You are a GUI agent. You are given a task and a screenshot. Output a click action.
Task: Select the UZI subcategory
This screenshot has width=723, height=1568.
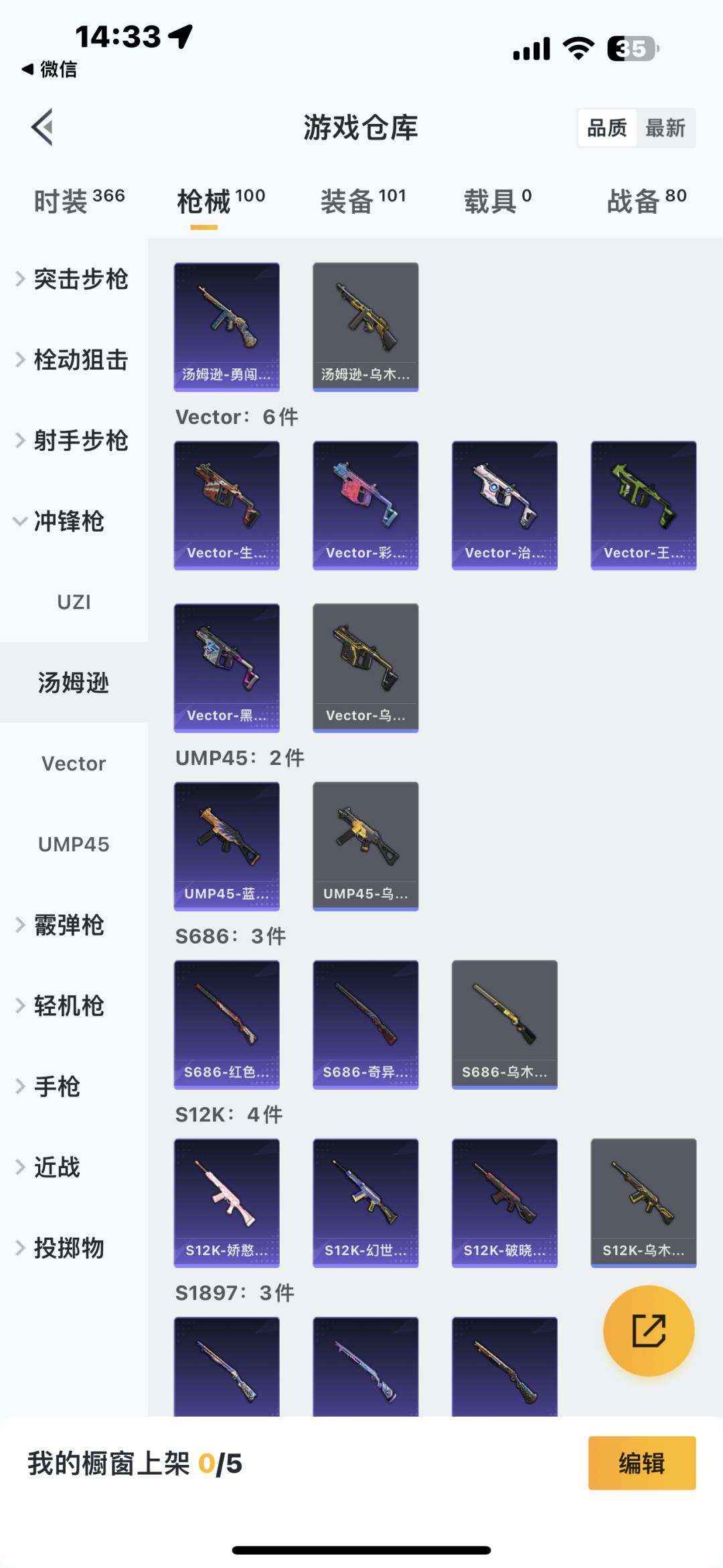pos(74,601)
